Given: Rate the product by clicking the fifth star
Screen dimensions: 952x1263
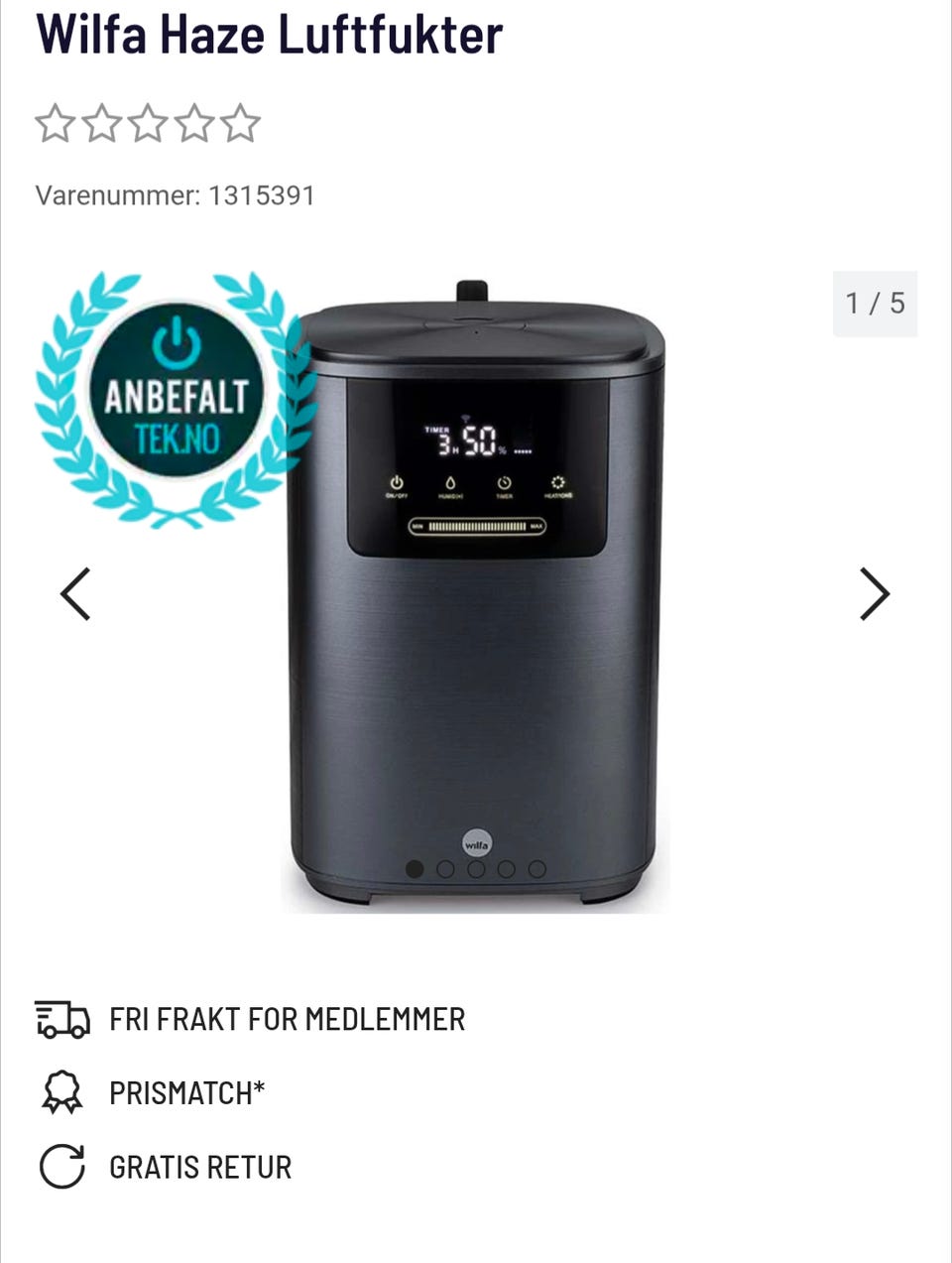Looking at the screenshot, I should [x=238, y=122].
